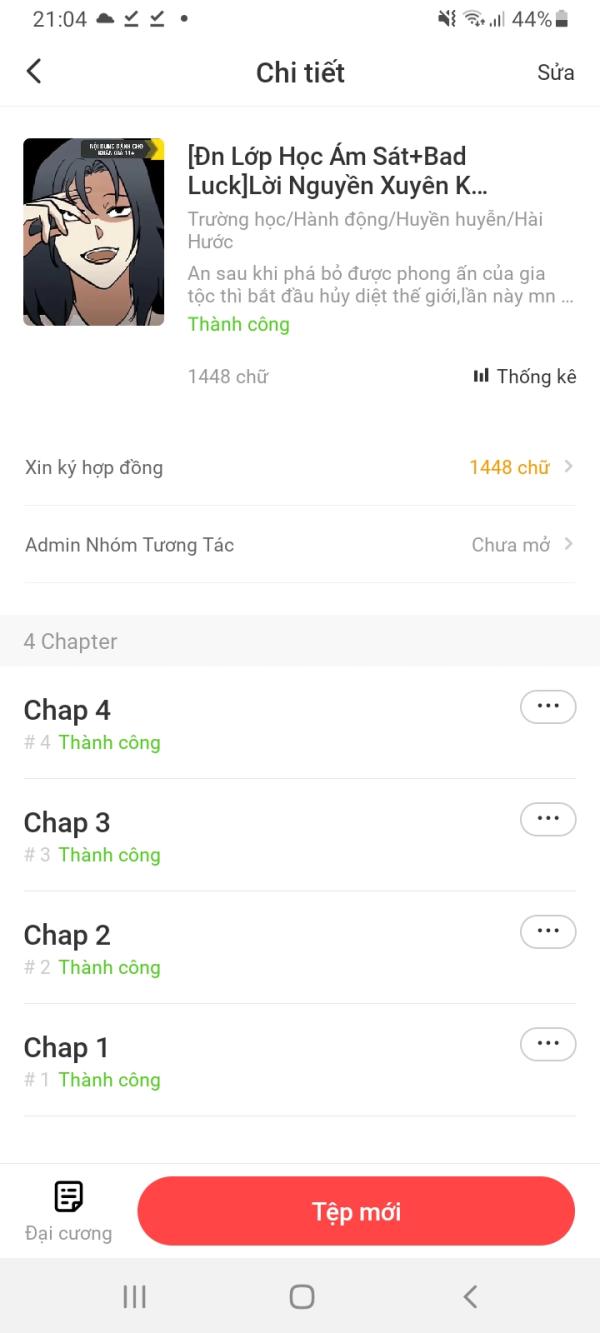
Task: Open the Thống kê statistics
Action: click(x=525, y=376)
